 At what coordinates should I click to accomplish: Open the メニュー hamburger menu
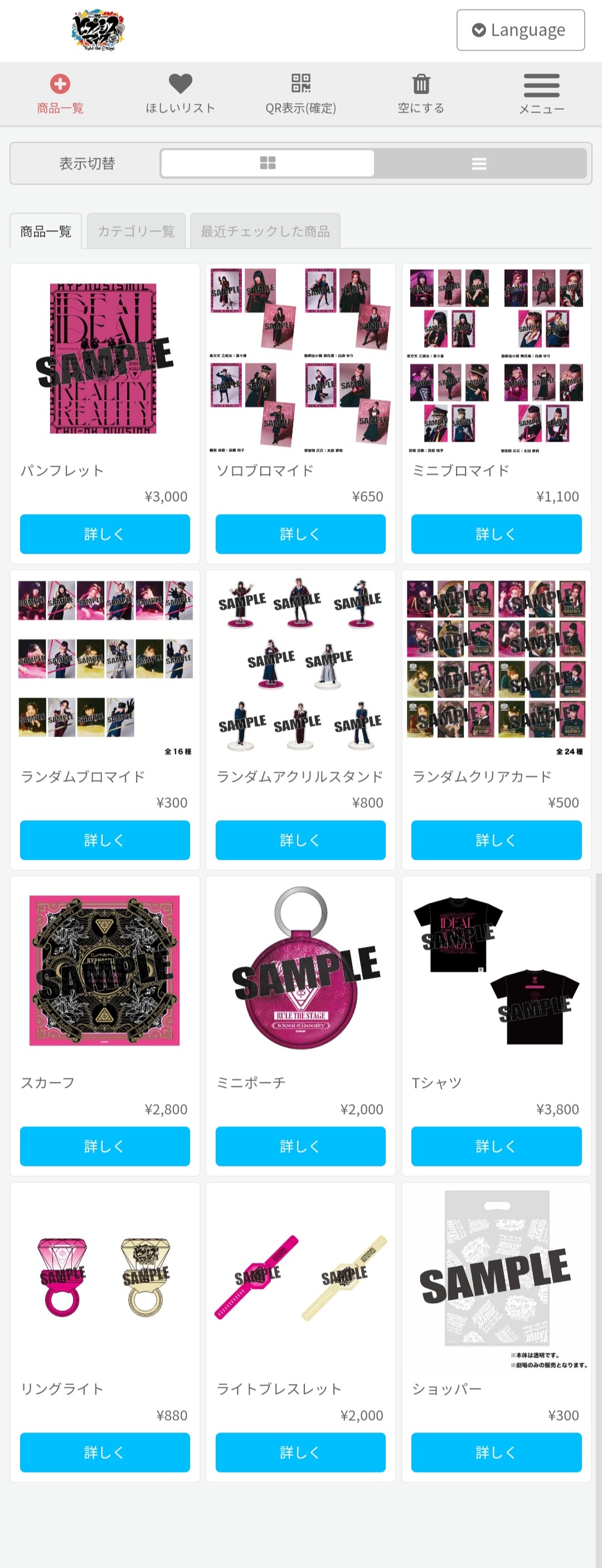541,93
